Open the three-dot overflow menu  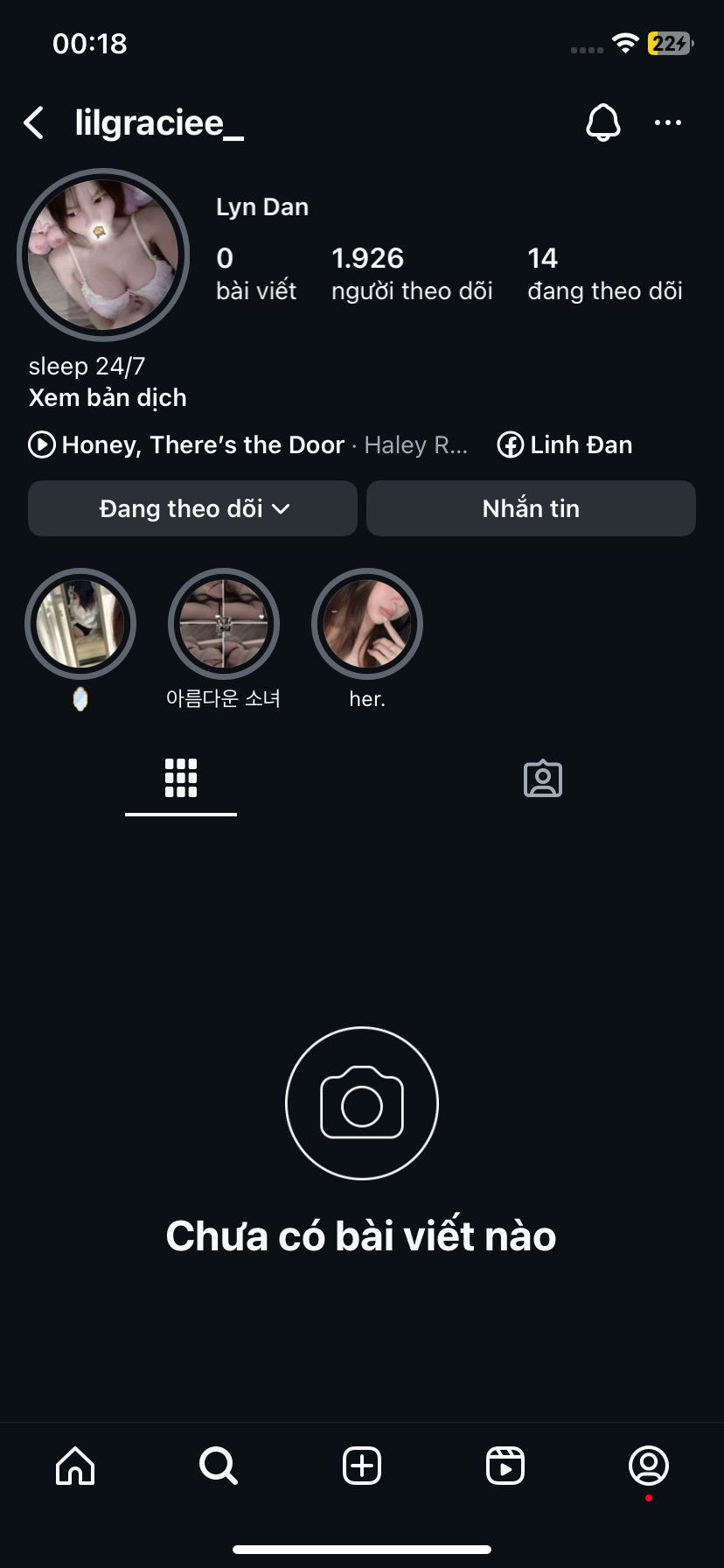[x=668, y=122]
